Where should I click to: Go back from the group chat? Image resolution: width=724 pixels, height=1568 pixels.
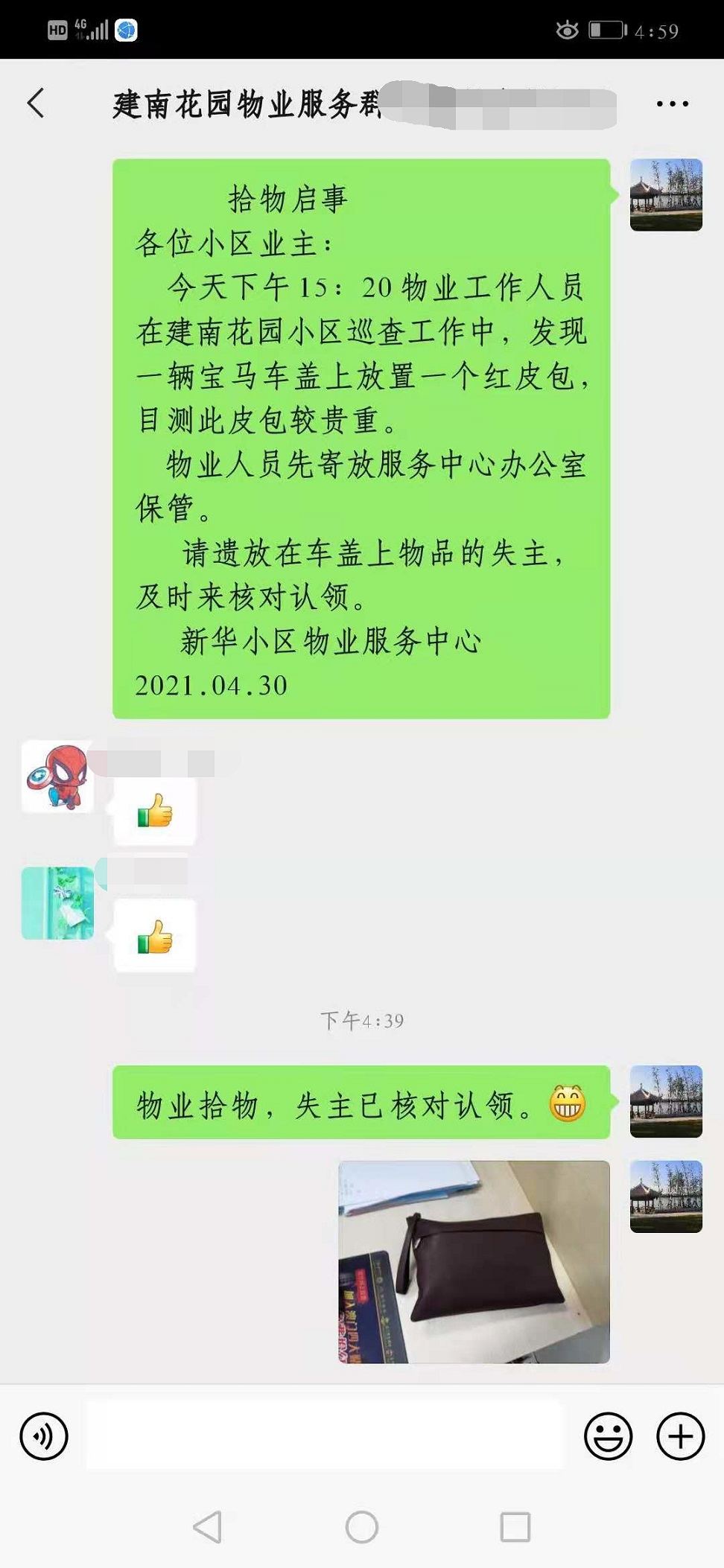36,103
